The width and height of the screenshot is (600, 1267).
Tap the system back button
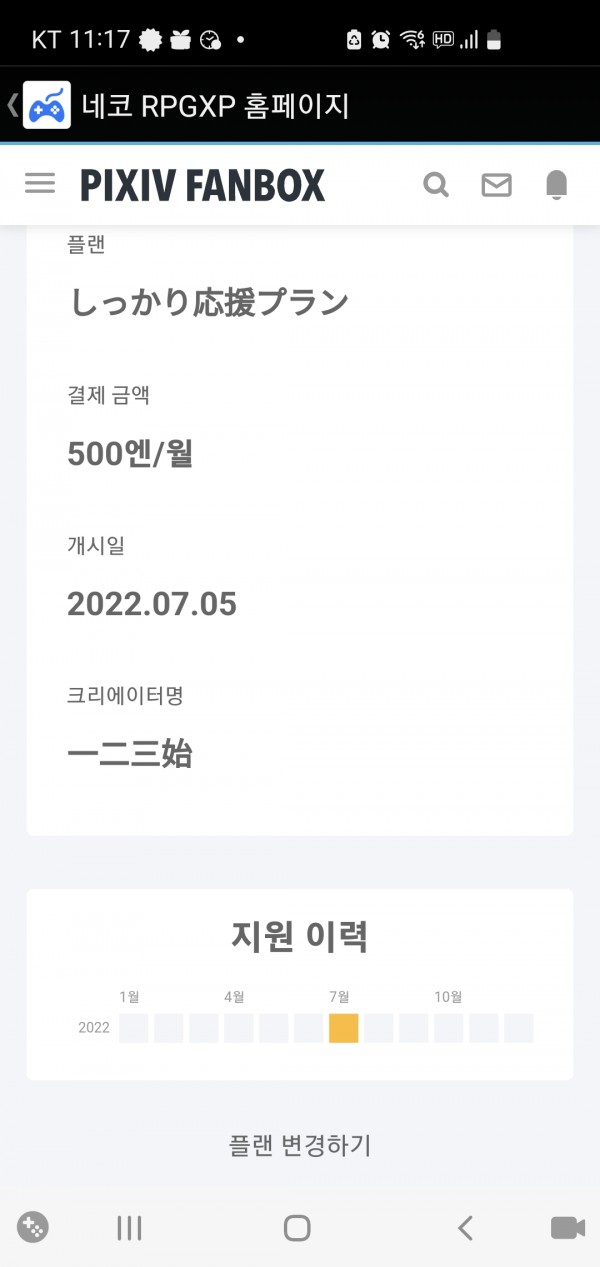pos(465,1227)
